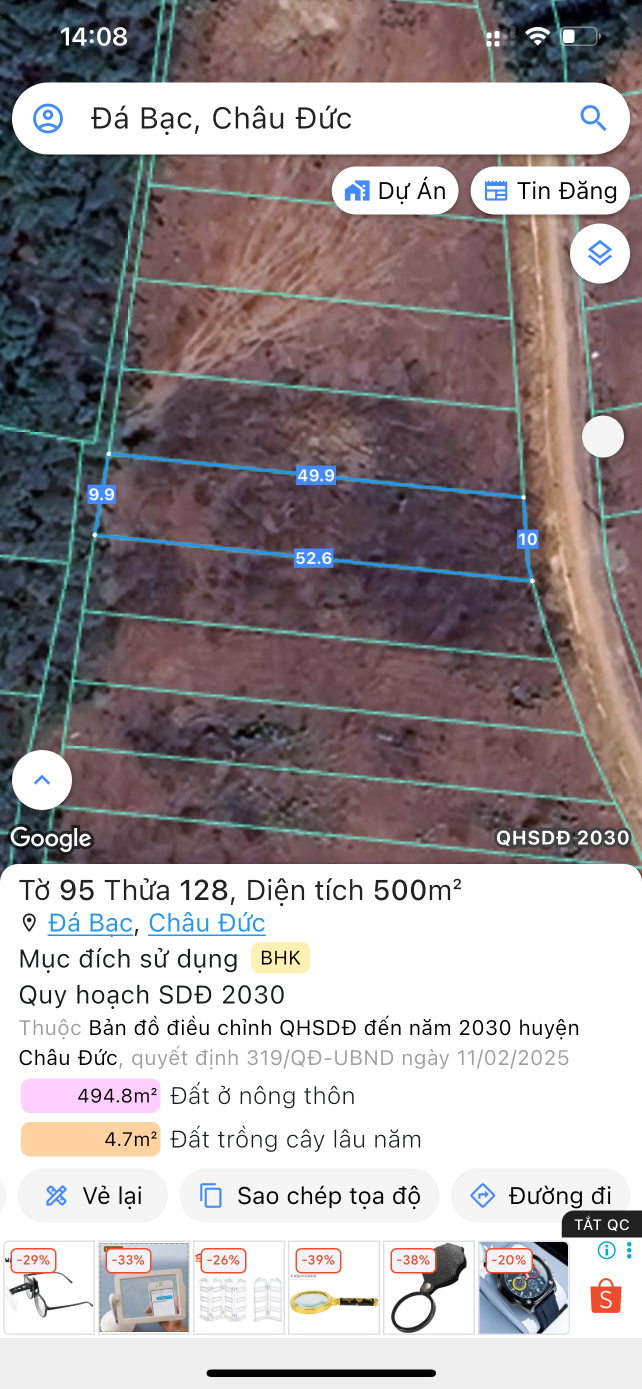Viewport: 642px width, 1389px height.
Task: Get directions with Đường đi
Action: [x=540, y=1195]
